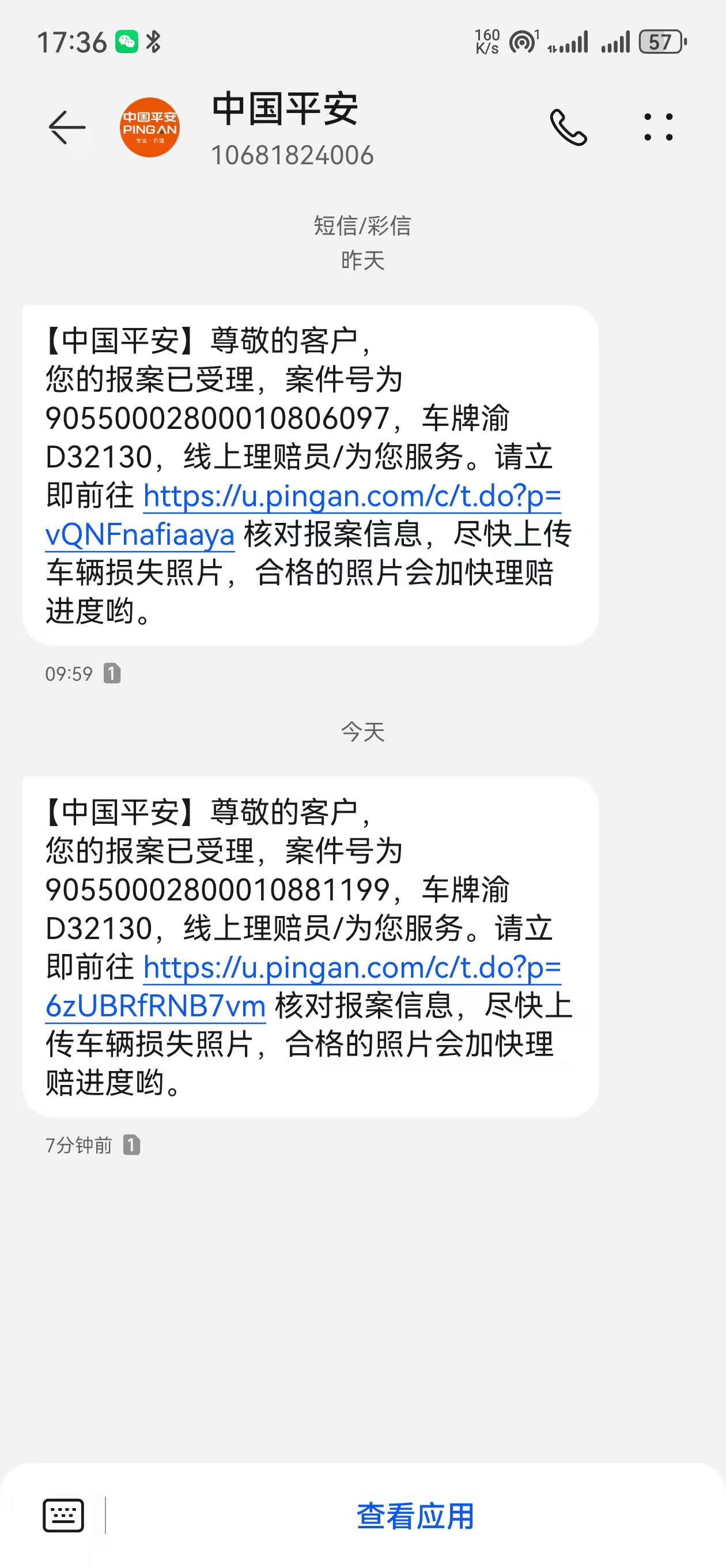Image resolution: width=726 pixels, height=1568 pixels.
Task: Open the 中国平安 contact avatar
Action: 150,127
